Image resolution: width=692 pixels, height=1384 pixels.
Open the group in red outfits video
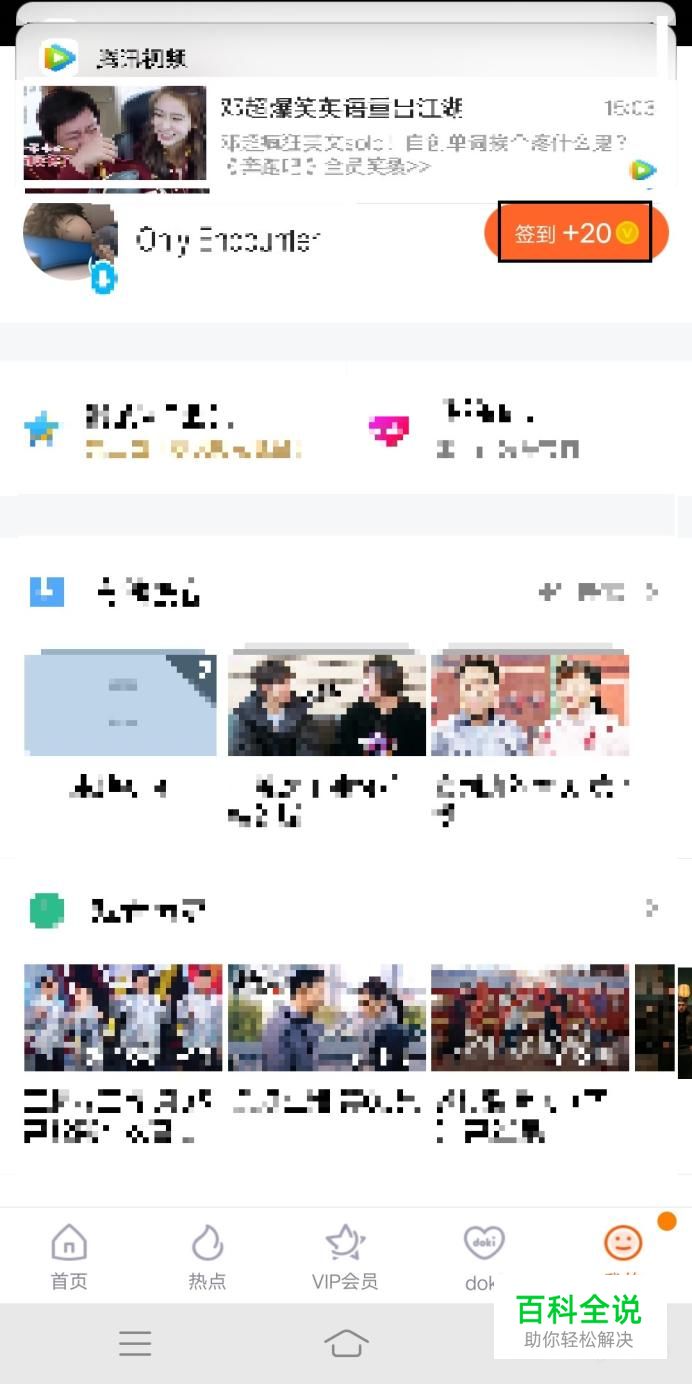pyautogui.click(x=530, y=1017)
